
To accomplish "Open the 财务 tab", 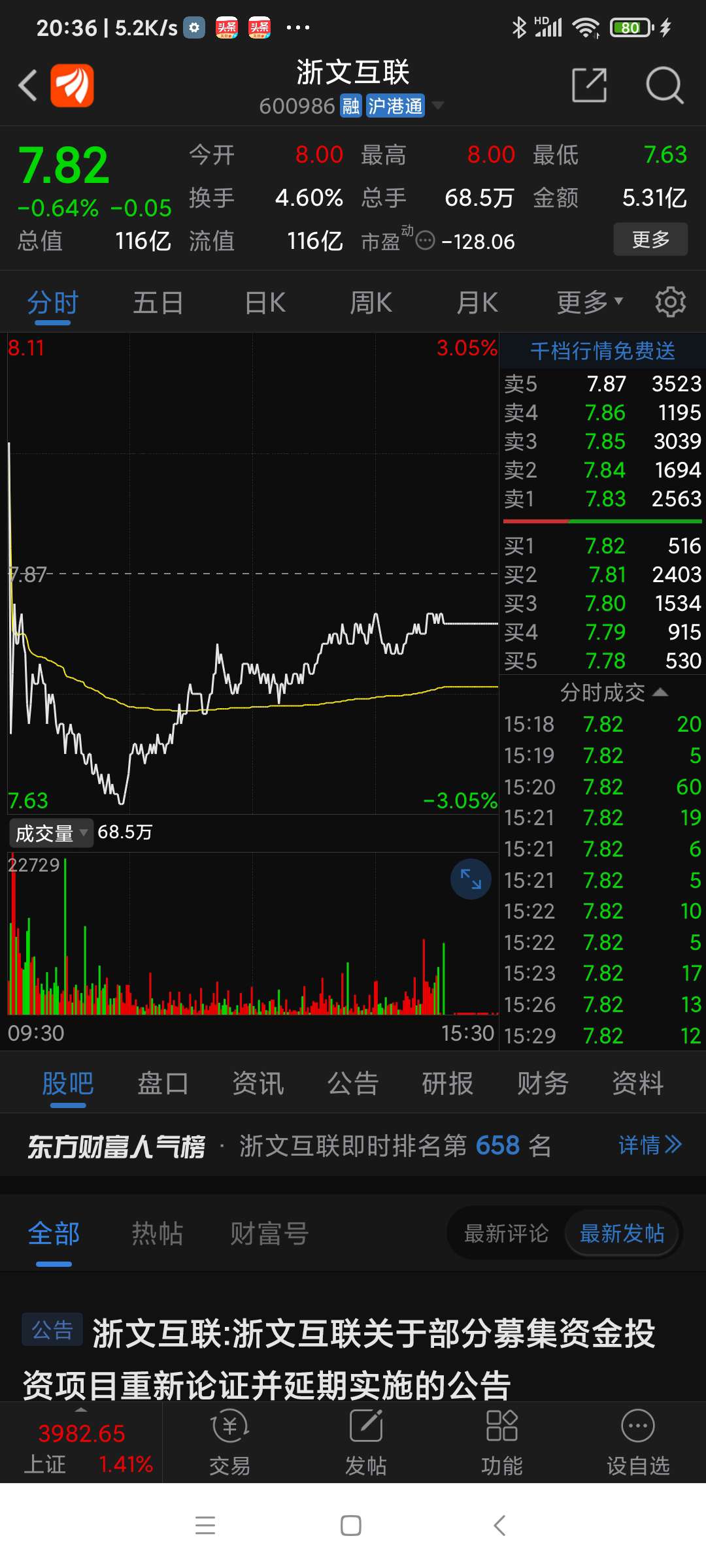I will (x=543, y=1083).
